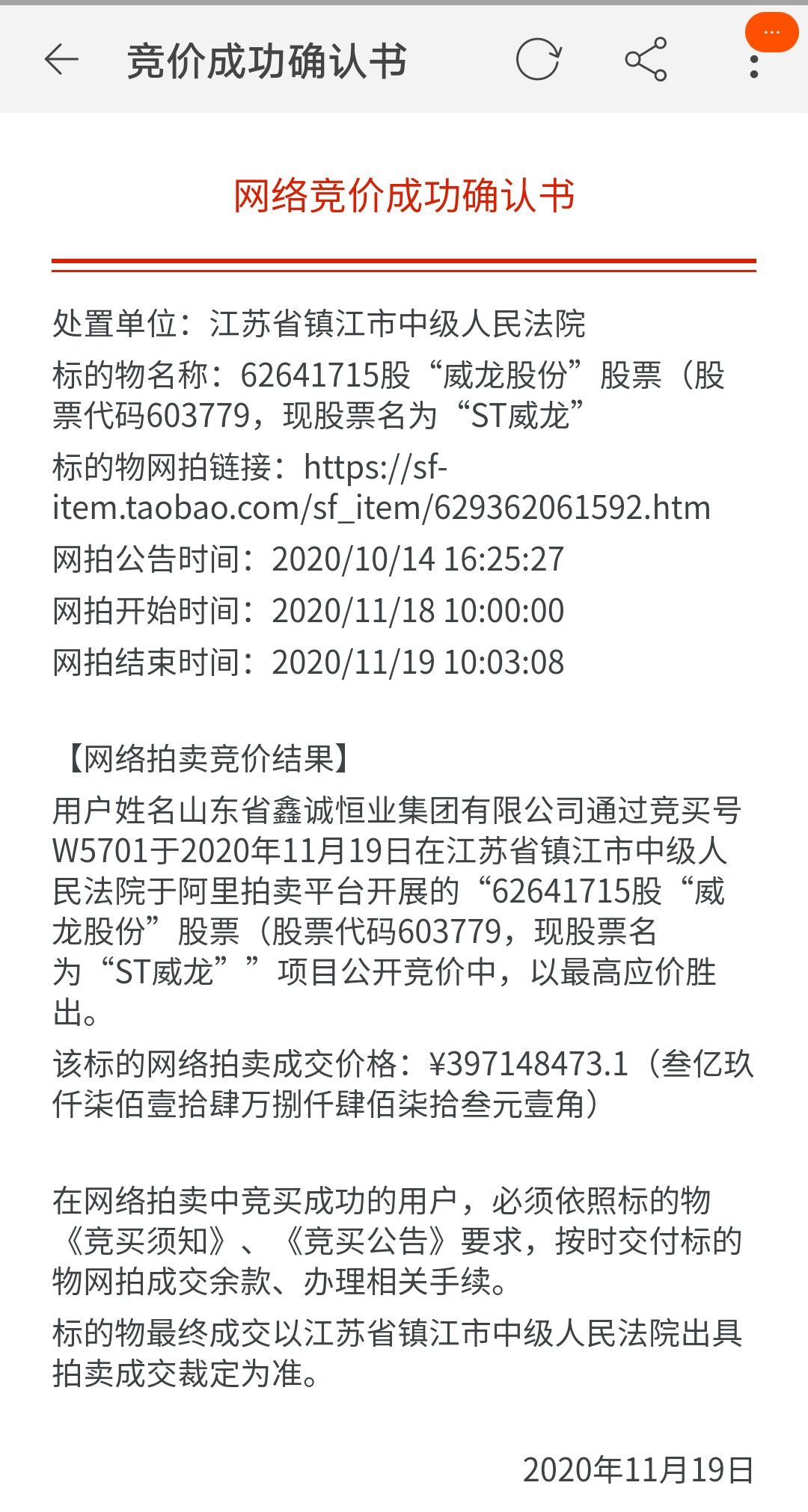Share this bidding confirmation
This screenshot has width=808, height=1512.
point(646,59)
